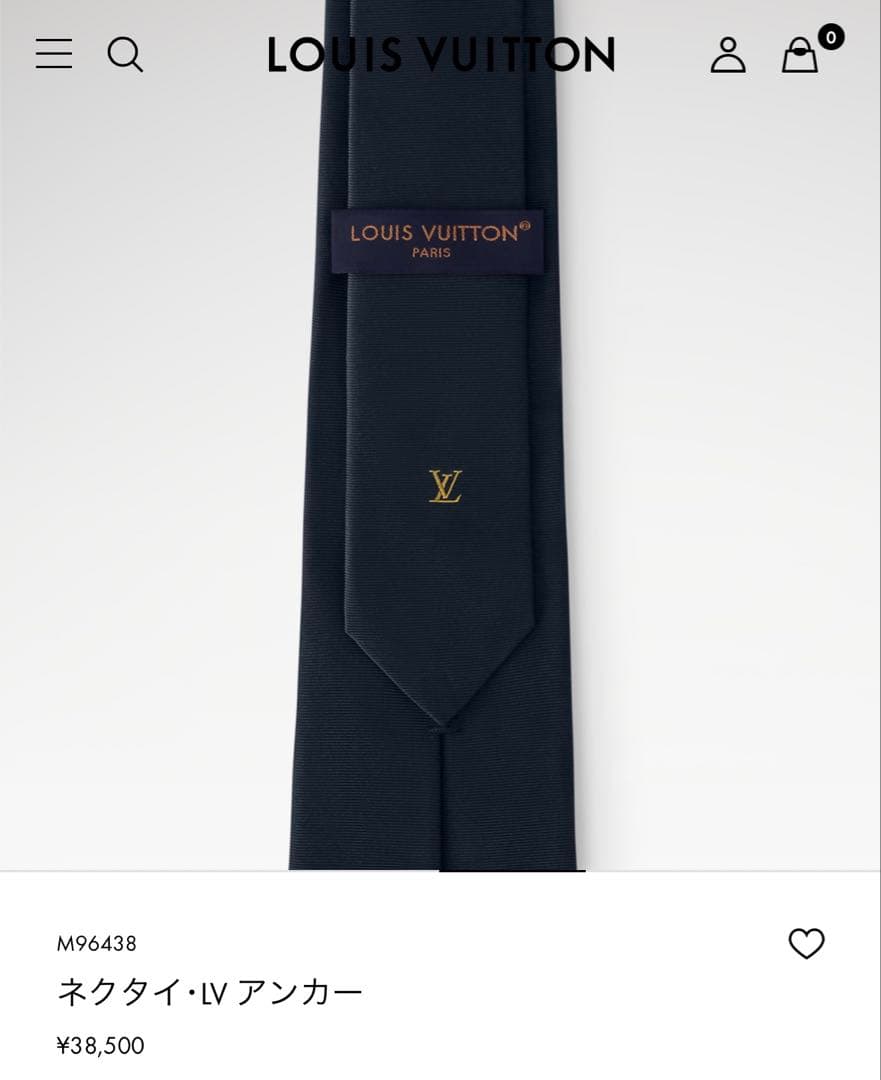Click the product title ネクタイ・LV アンカー
The width and height of the screenshot is (881, 1080).
click(x=211, y=992)
